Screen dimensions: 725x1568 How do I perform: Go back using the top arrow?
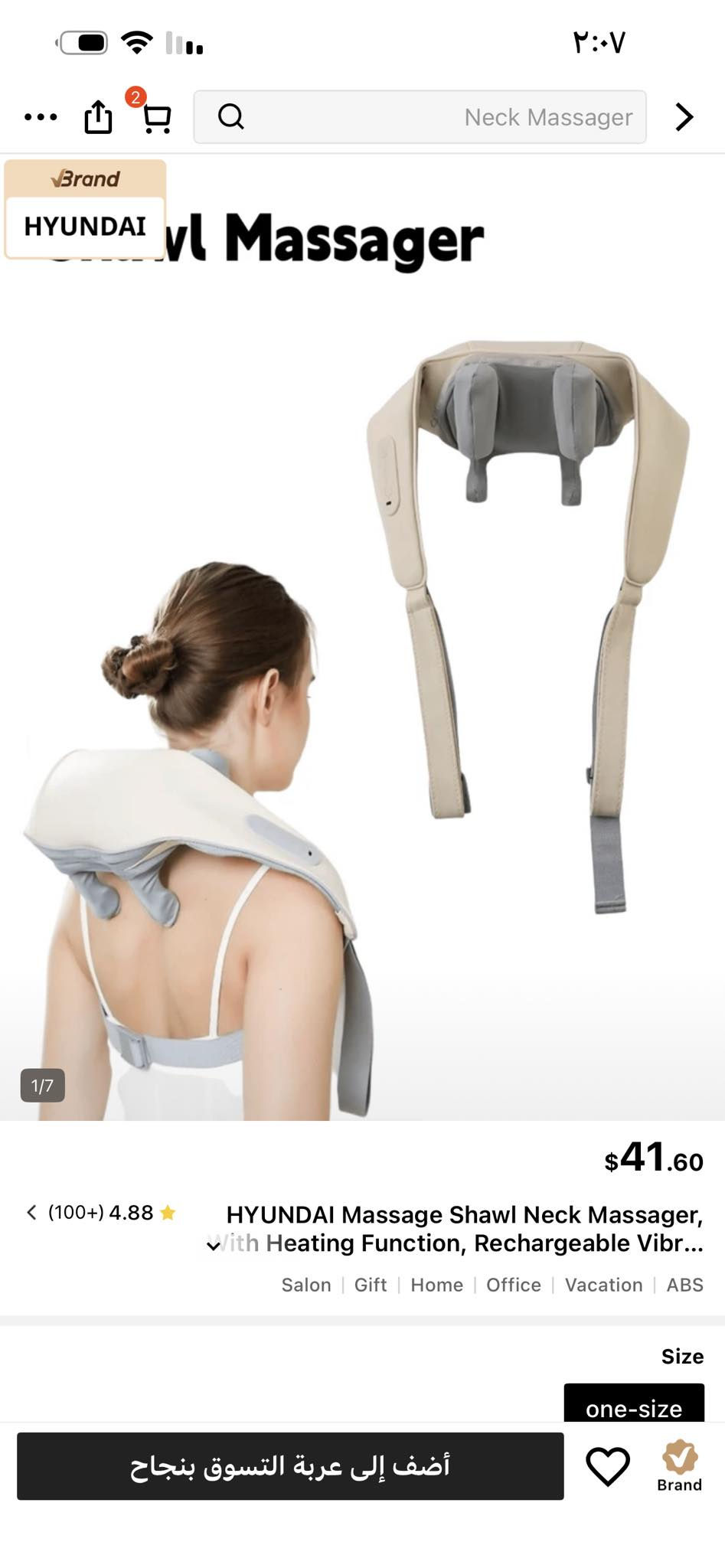684,117
